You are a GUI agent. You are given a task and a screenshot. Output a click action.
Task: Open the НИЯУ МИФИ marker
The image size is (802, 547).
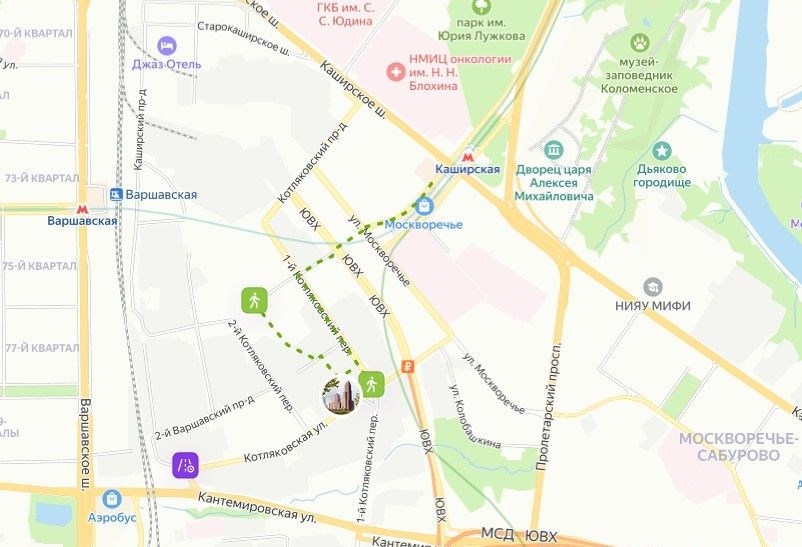(x=653, y=288)
